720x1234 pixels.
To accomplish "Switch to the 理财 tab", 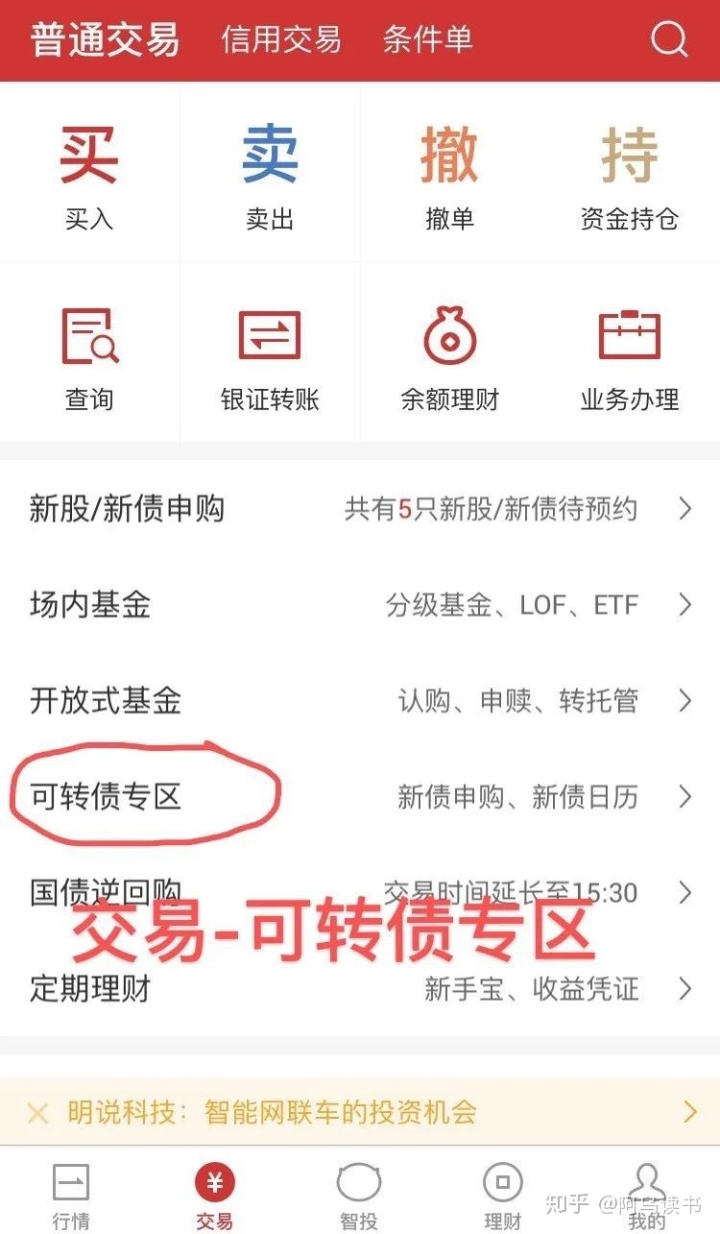I will (x=502, y=1195).
